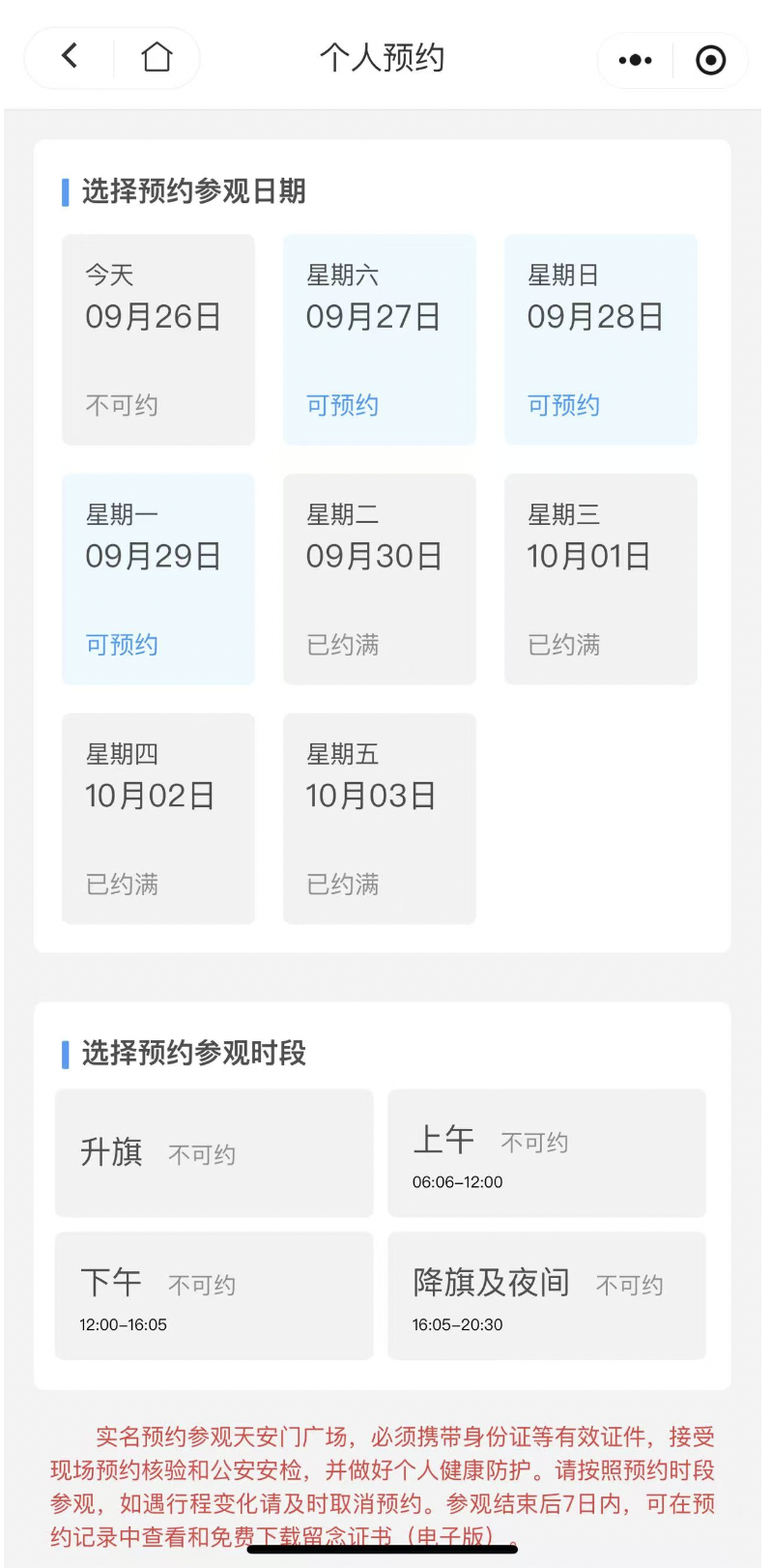
Task: Pick Sunday 09月28日 as visit date
Action: point(601,339)
